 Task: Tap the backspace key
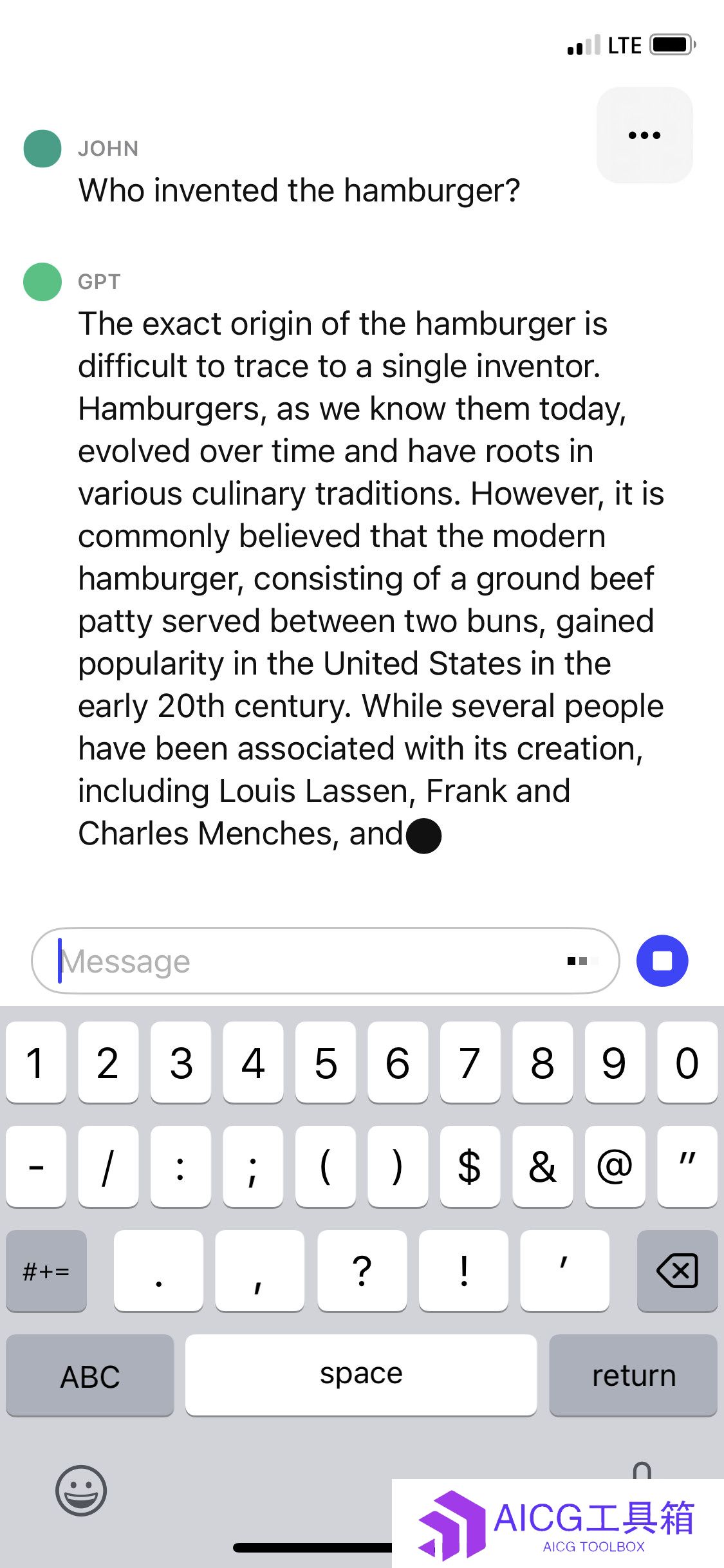(677, 1270)
